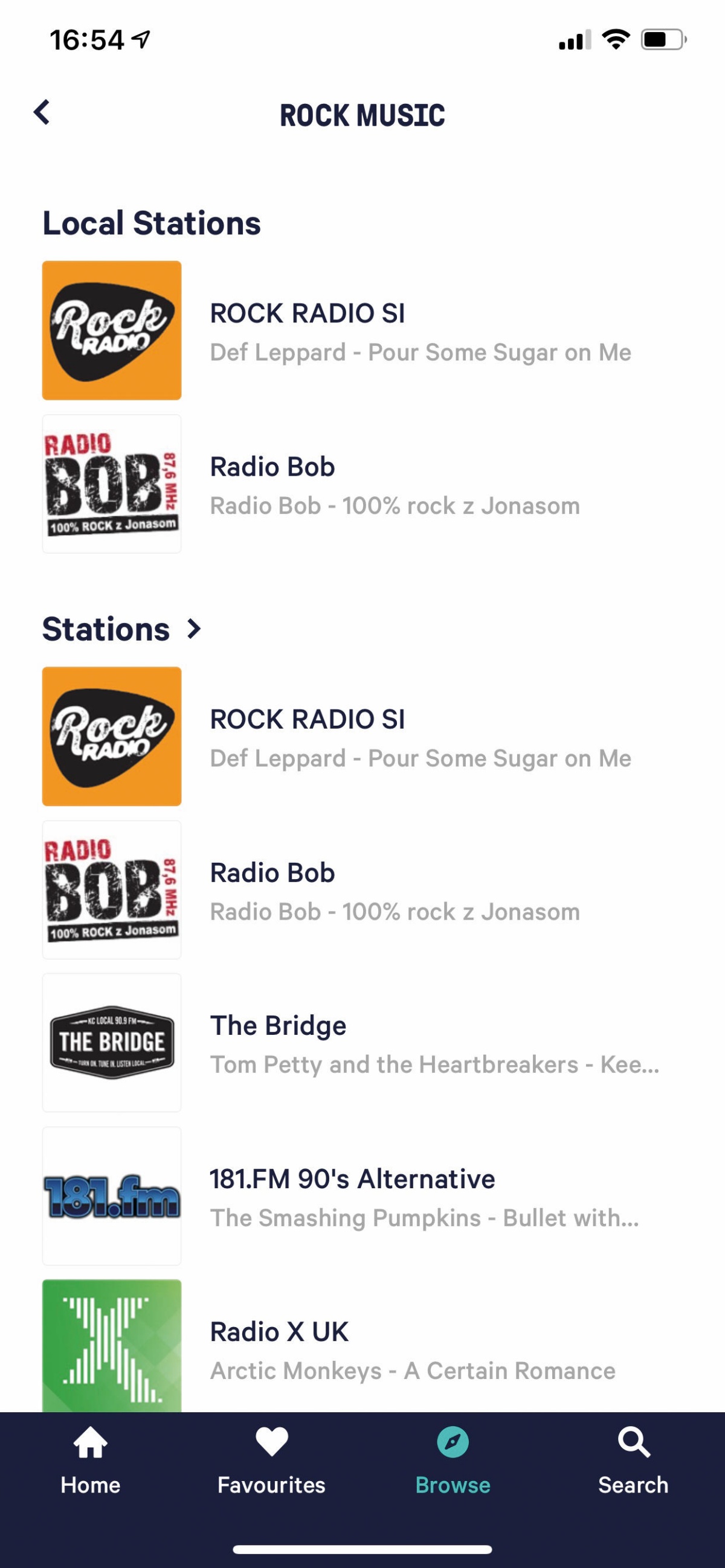Select the Browse tab
The image size is (725, 1568).
click(x=453, y=1461)
